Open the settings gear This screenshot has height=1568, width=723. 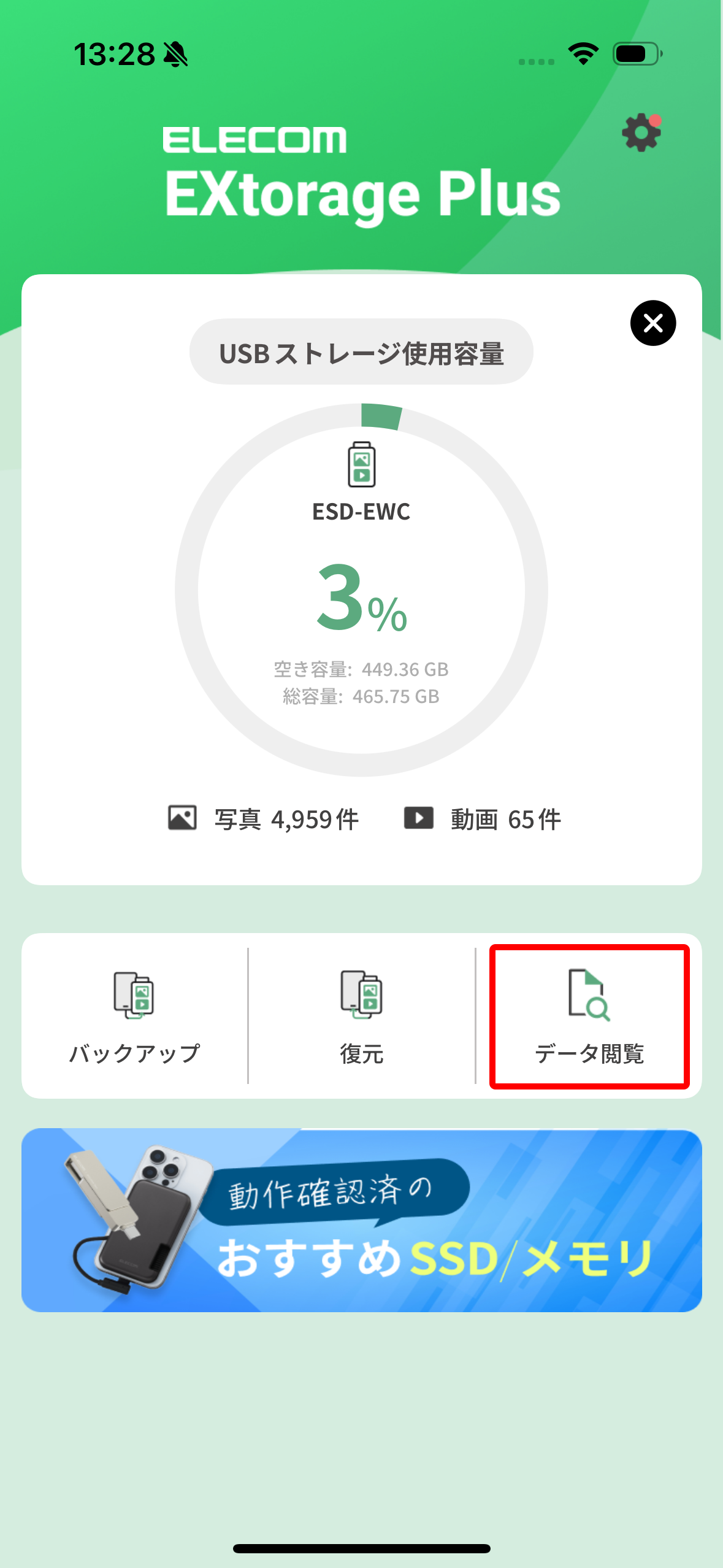click(641, 133)
